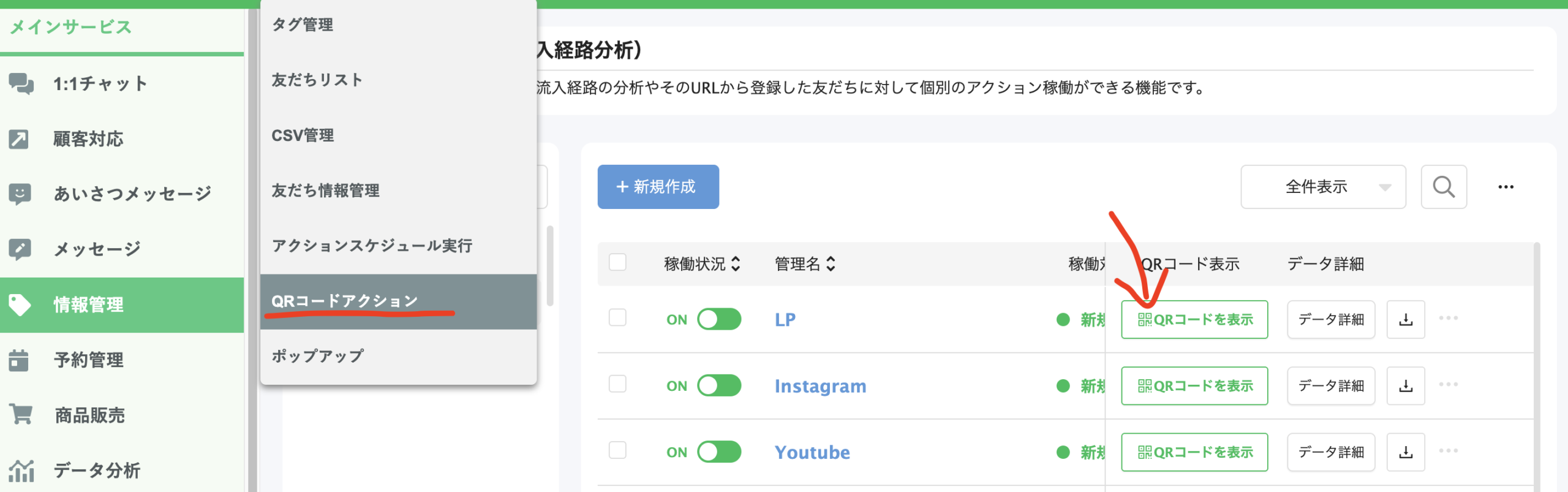Open データ詳細 for Instagram
The image size is (1568, 492).
pos(1331,386)
